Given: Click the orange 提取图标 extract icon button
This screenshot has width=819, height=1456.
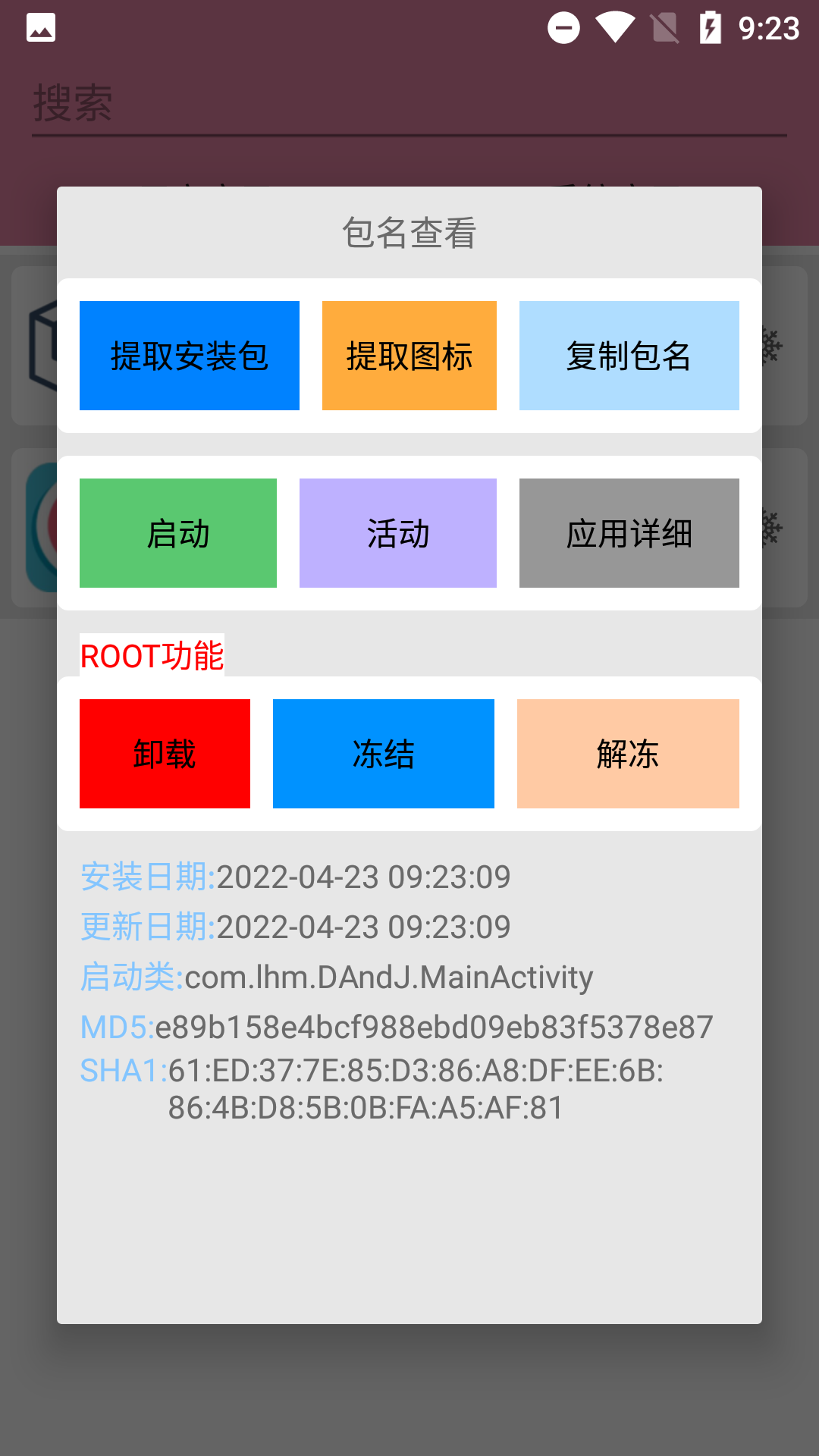Looking at the screenshot, I should (x=409, y=354).
